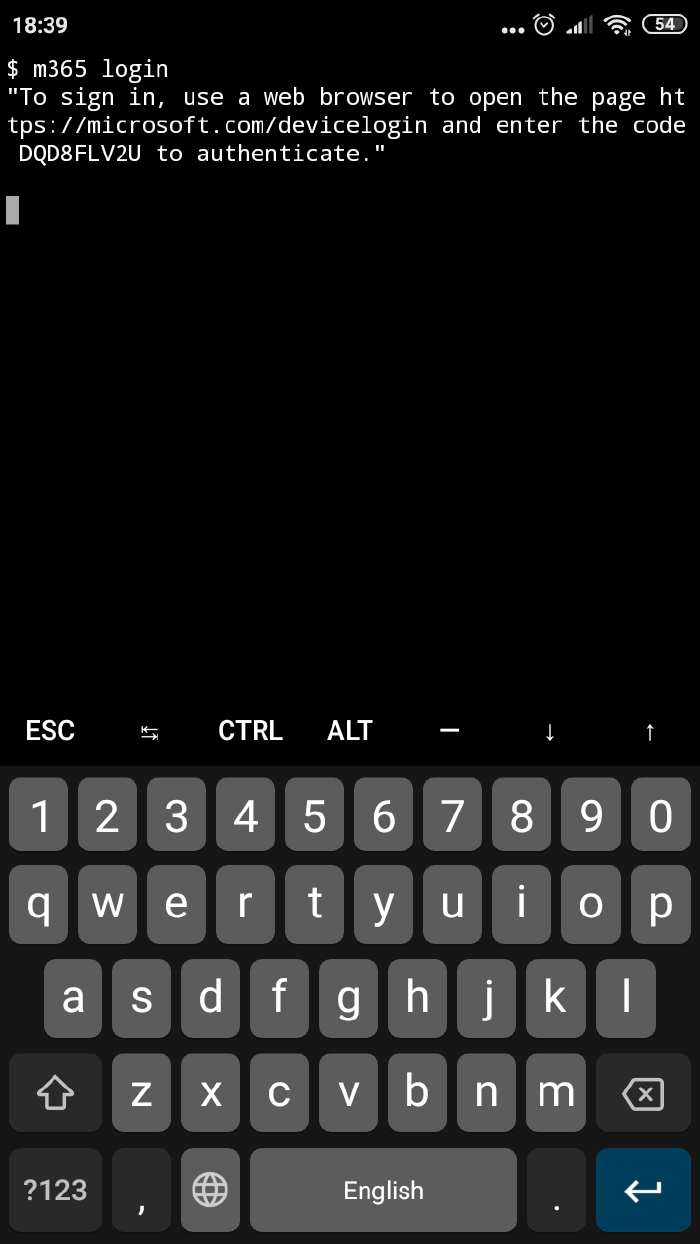Tap the comma key
Screen dimensions: 700x1244
click(141, 1190)
